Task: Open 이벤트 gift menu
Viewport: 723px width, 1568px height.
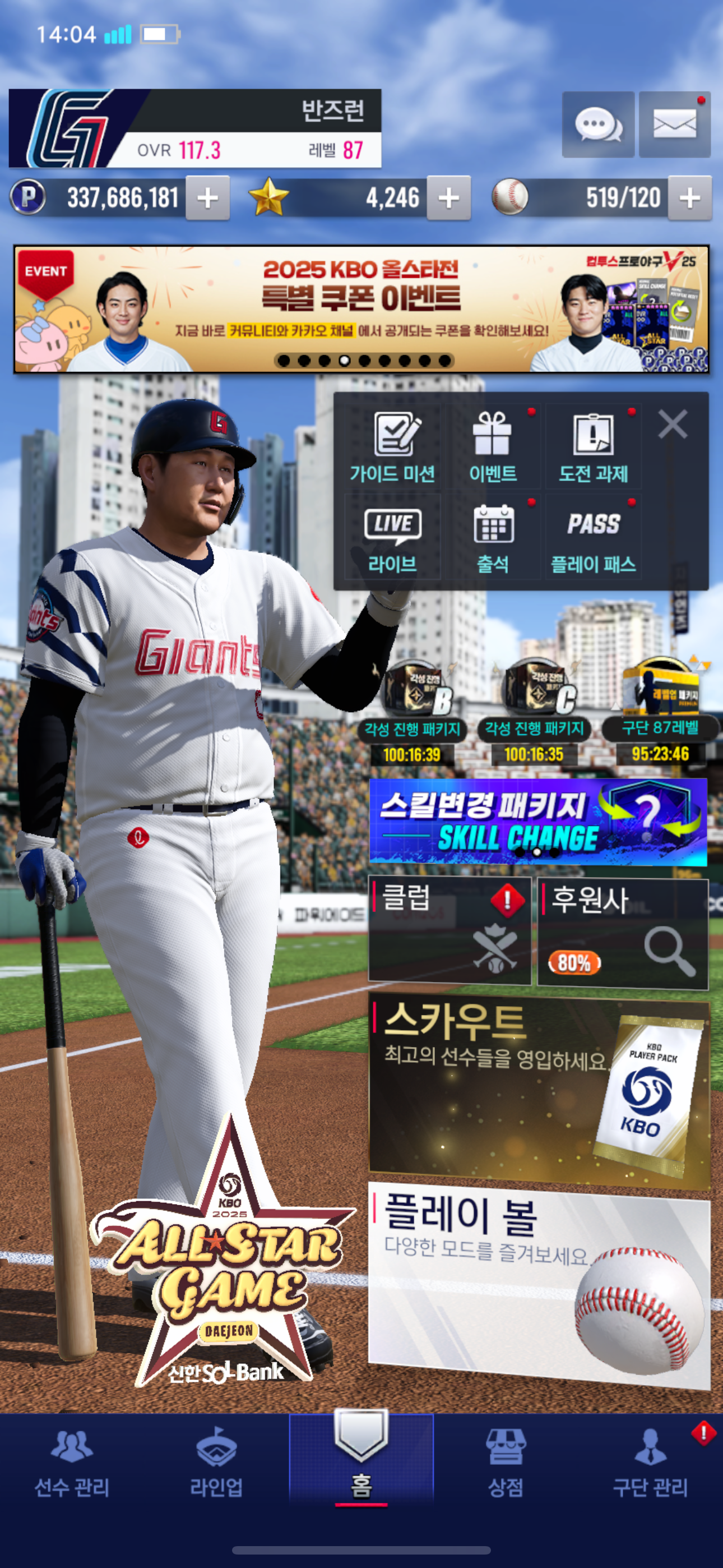Action: point(493,448)
